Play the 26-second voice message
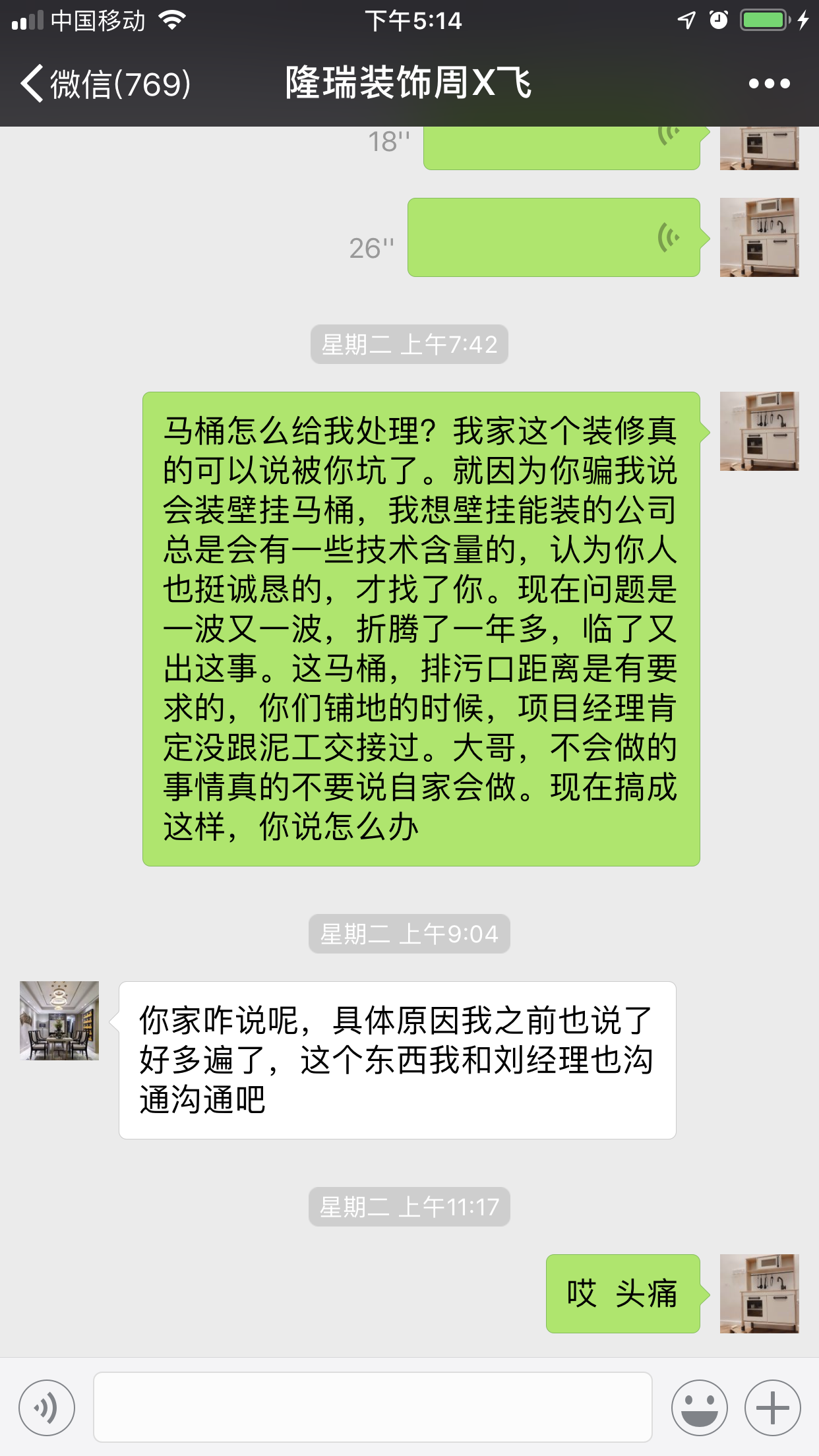 [553, 237]
